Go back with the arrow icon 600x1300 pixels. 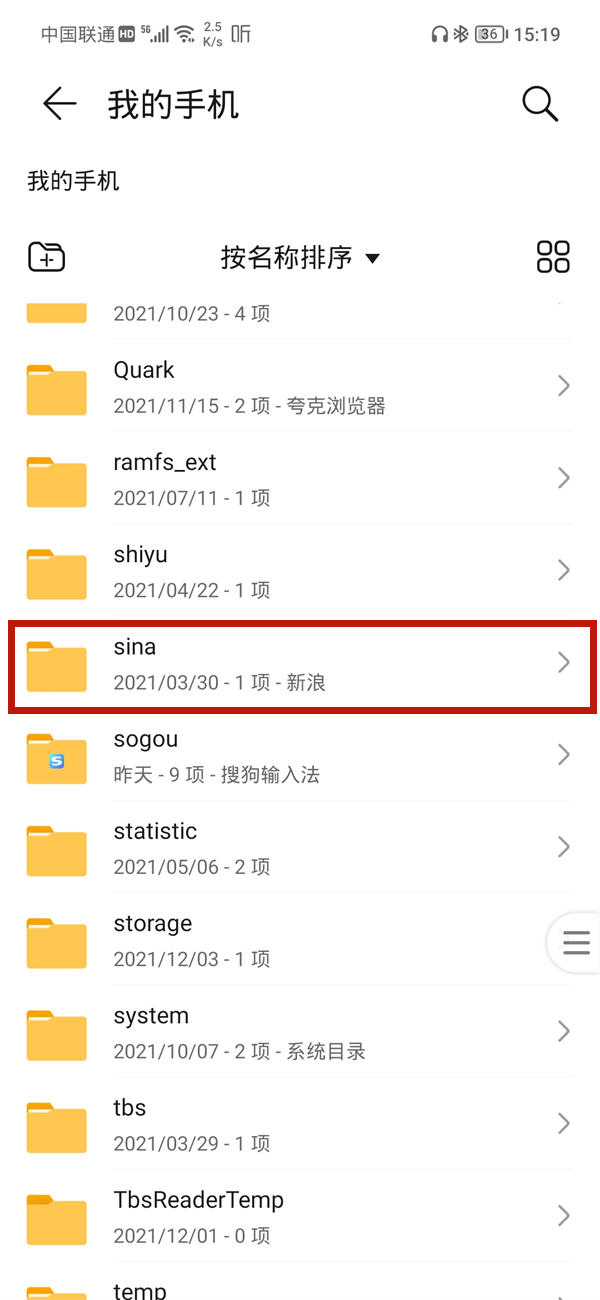(59, 104)
